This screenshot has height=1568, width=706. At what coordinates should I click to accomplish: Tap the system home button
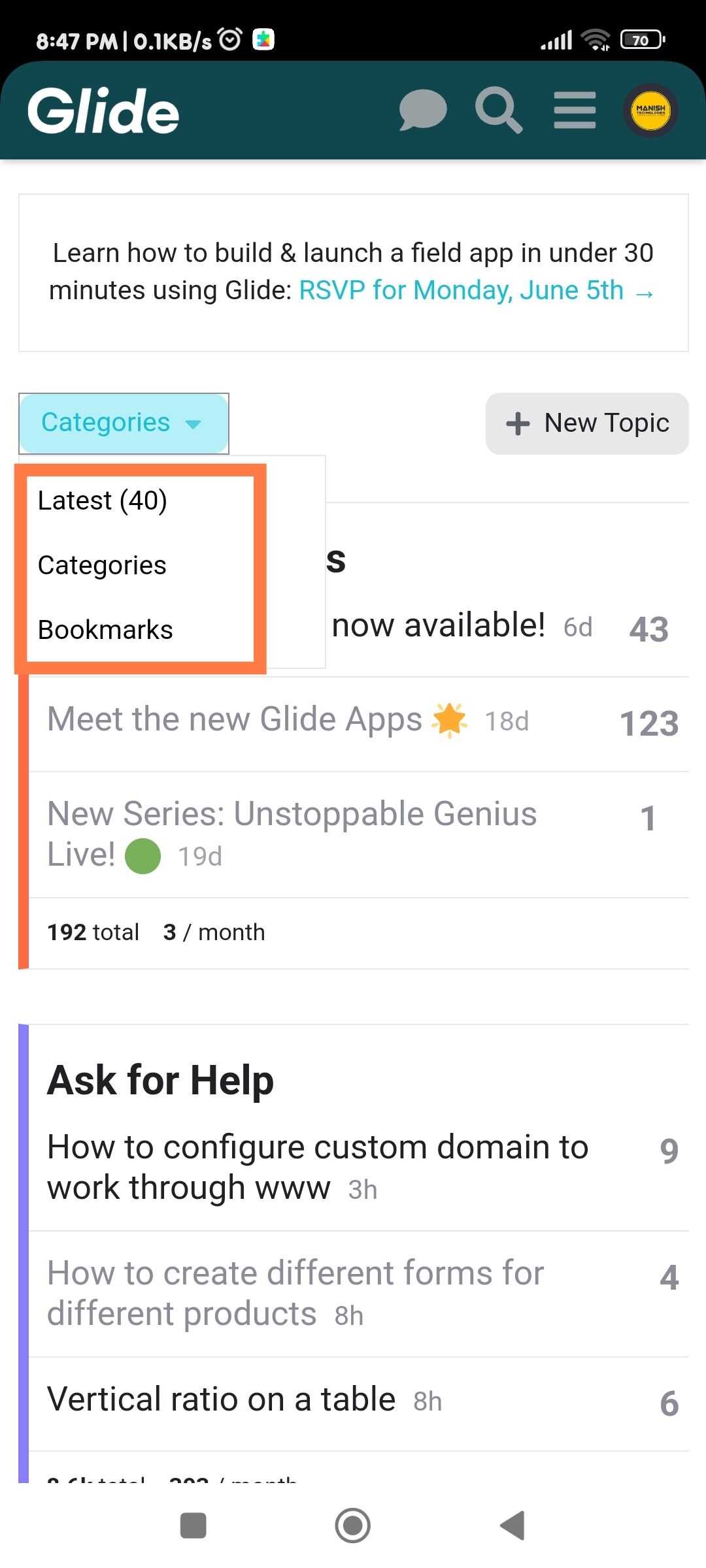point(353,1526)
